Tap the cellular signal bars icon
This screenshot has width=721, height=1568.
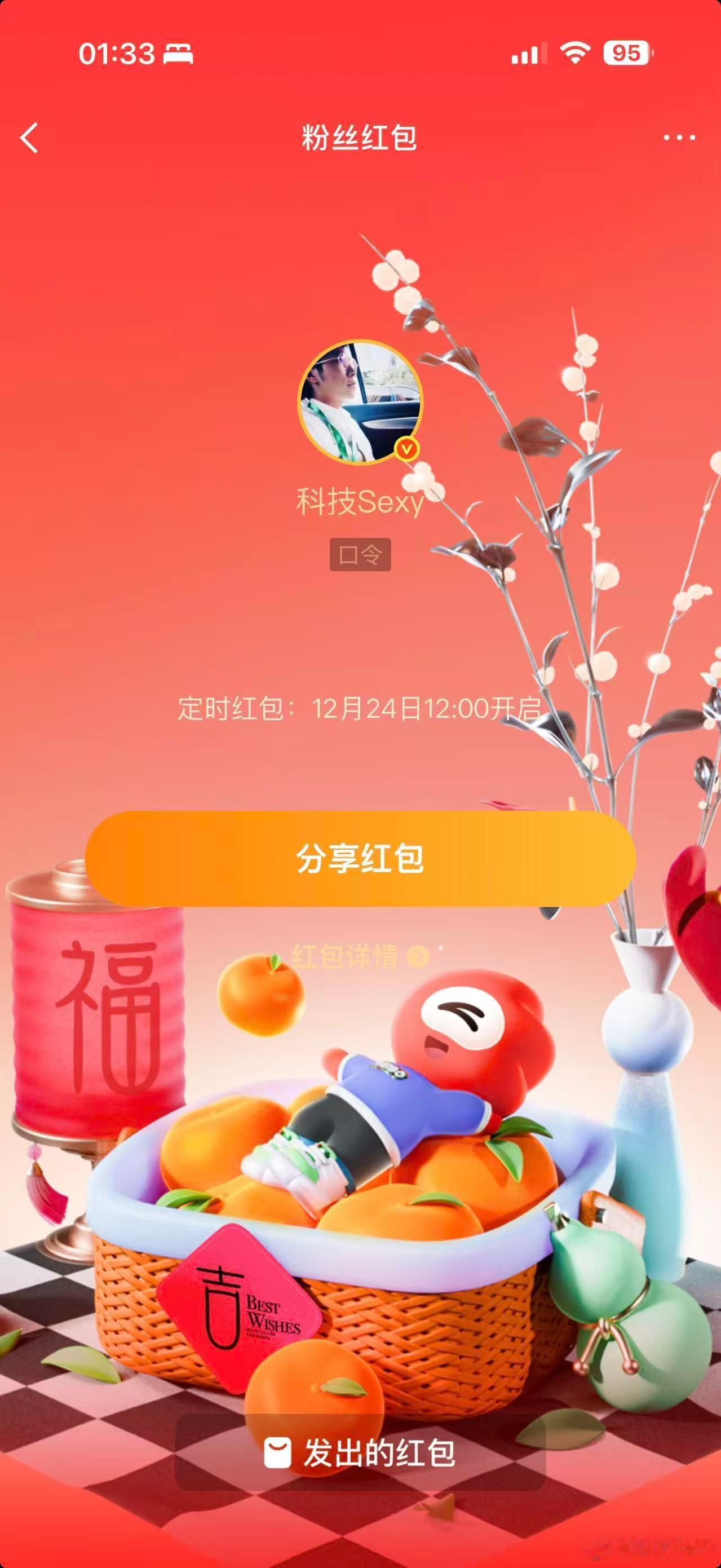coord(530,54)
